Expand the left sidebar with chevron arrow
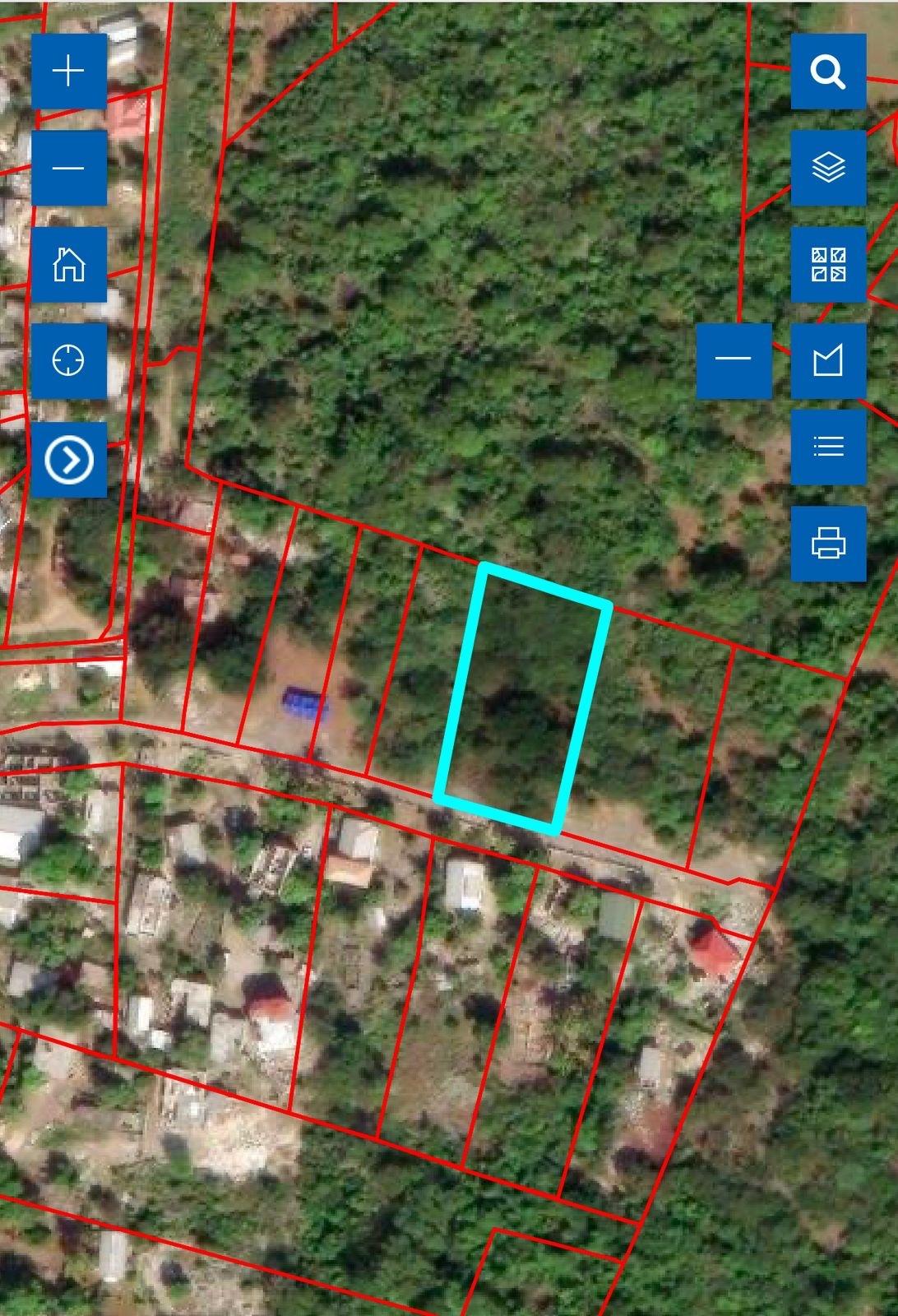Screen dimensions: 898x1316 click(x=70, y=461)
